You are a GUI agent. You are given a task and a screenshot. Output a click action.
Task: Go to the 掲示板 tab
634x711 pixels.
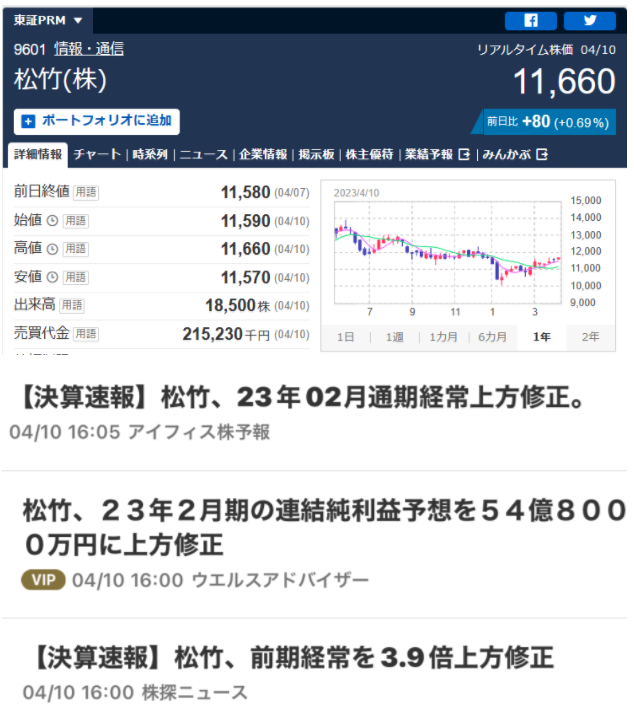pyautogui.click(x=316, y=155)
